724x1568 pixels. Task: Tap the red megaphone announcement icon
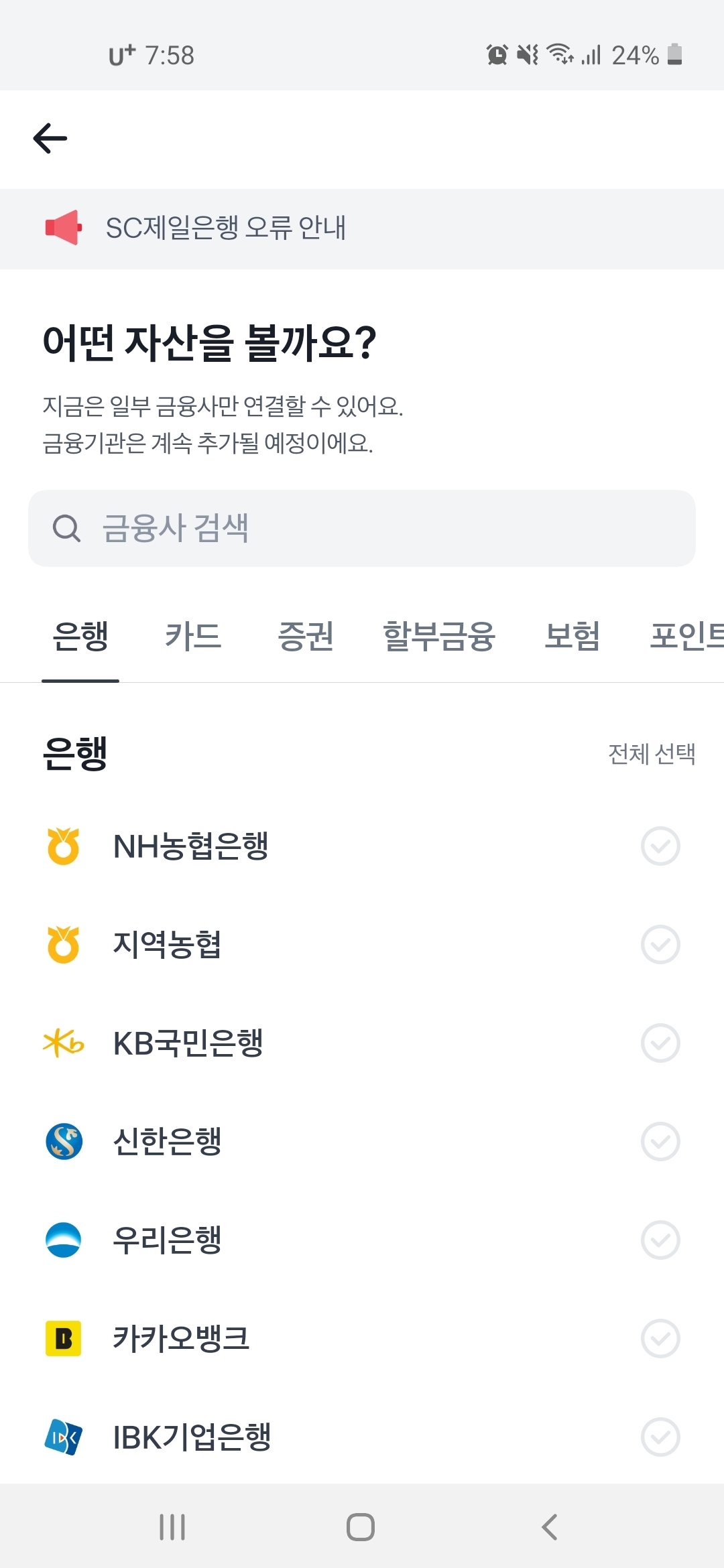[64, 228]
